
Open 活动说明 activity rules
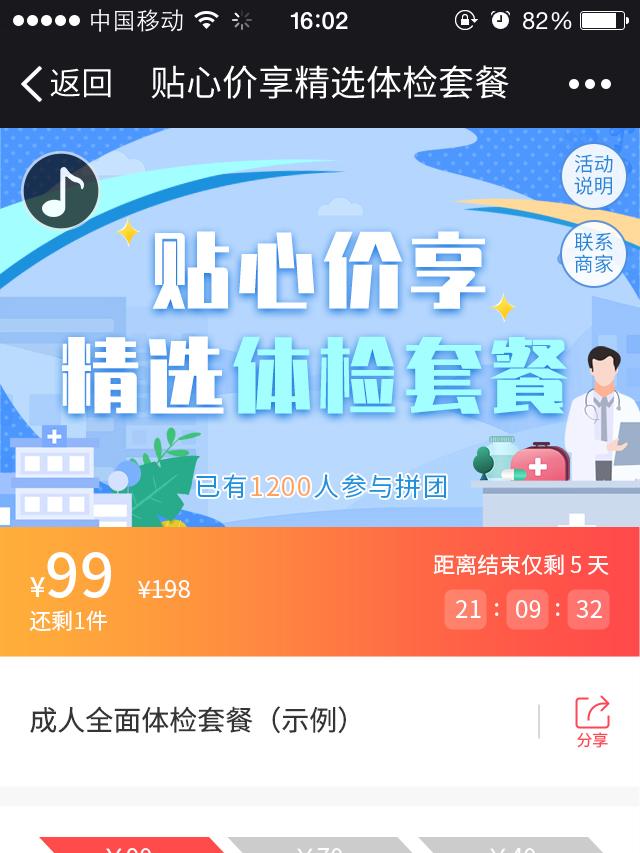pos(593,175)
